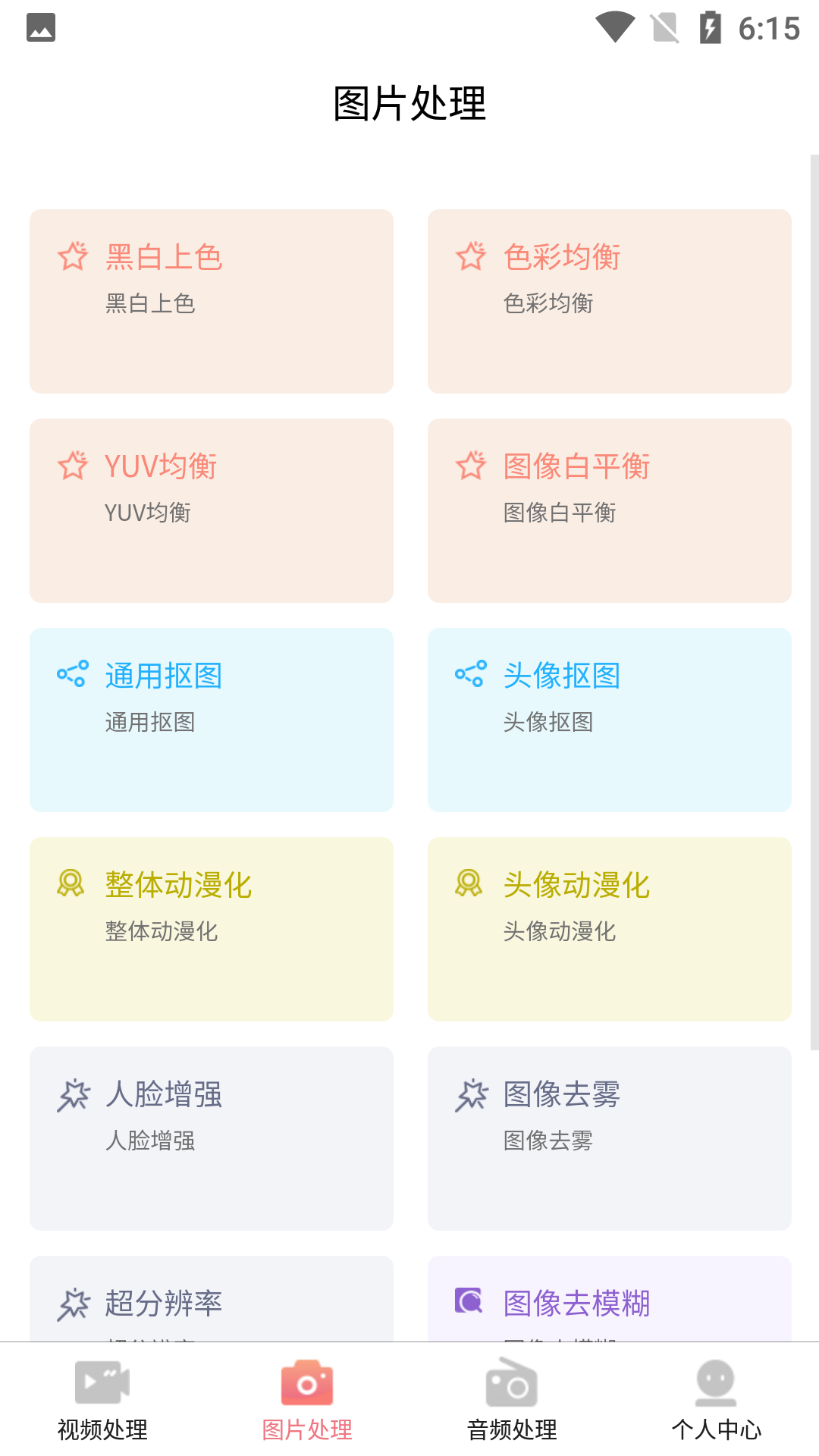Open the 图像去模糊 card

click(x=610, y=1299)
